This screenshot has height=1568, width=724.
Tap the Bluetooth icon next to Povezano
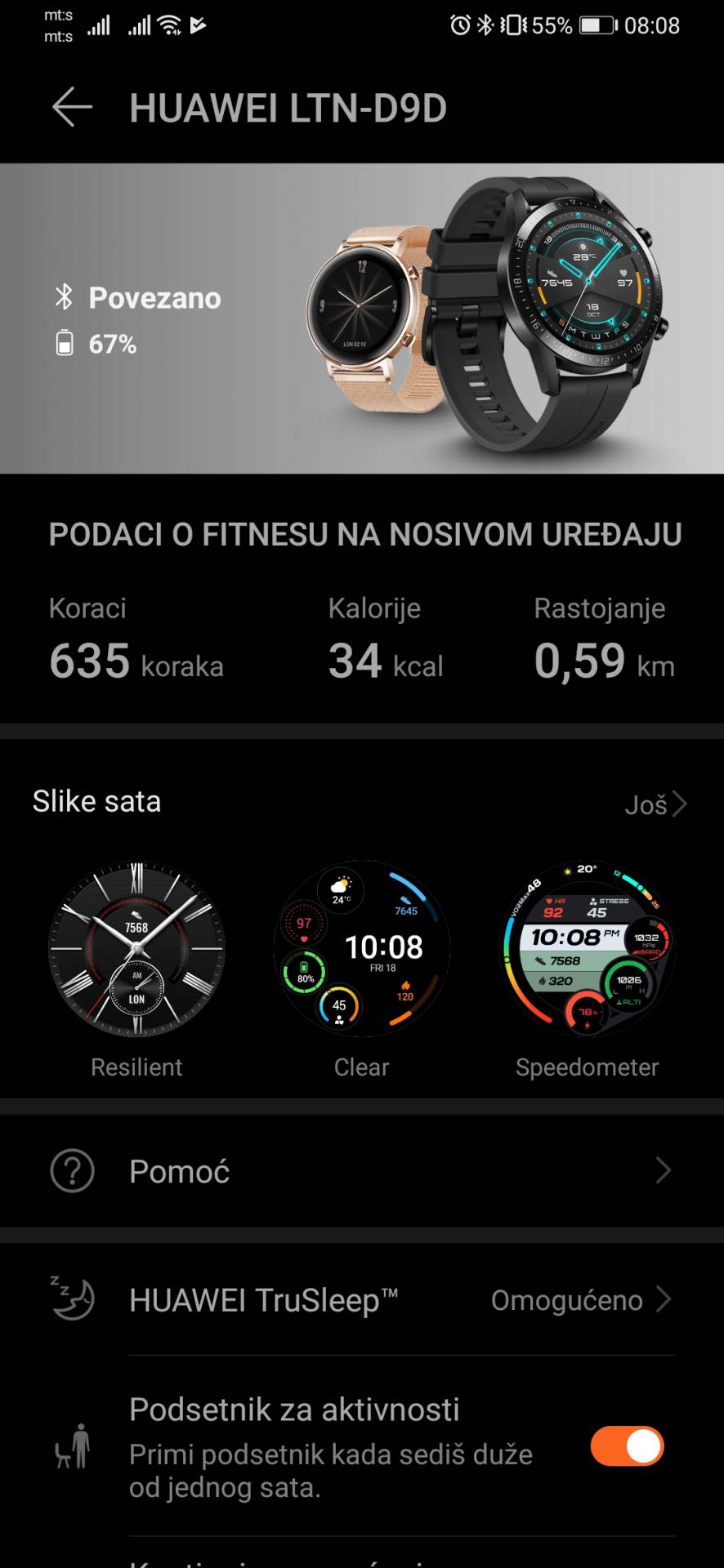[64, 297]
